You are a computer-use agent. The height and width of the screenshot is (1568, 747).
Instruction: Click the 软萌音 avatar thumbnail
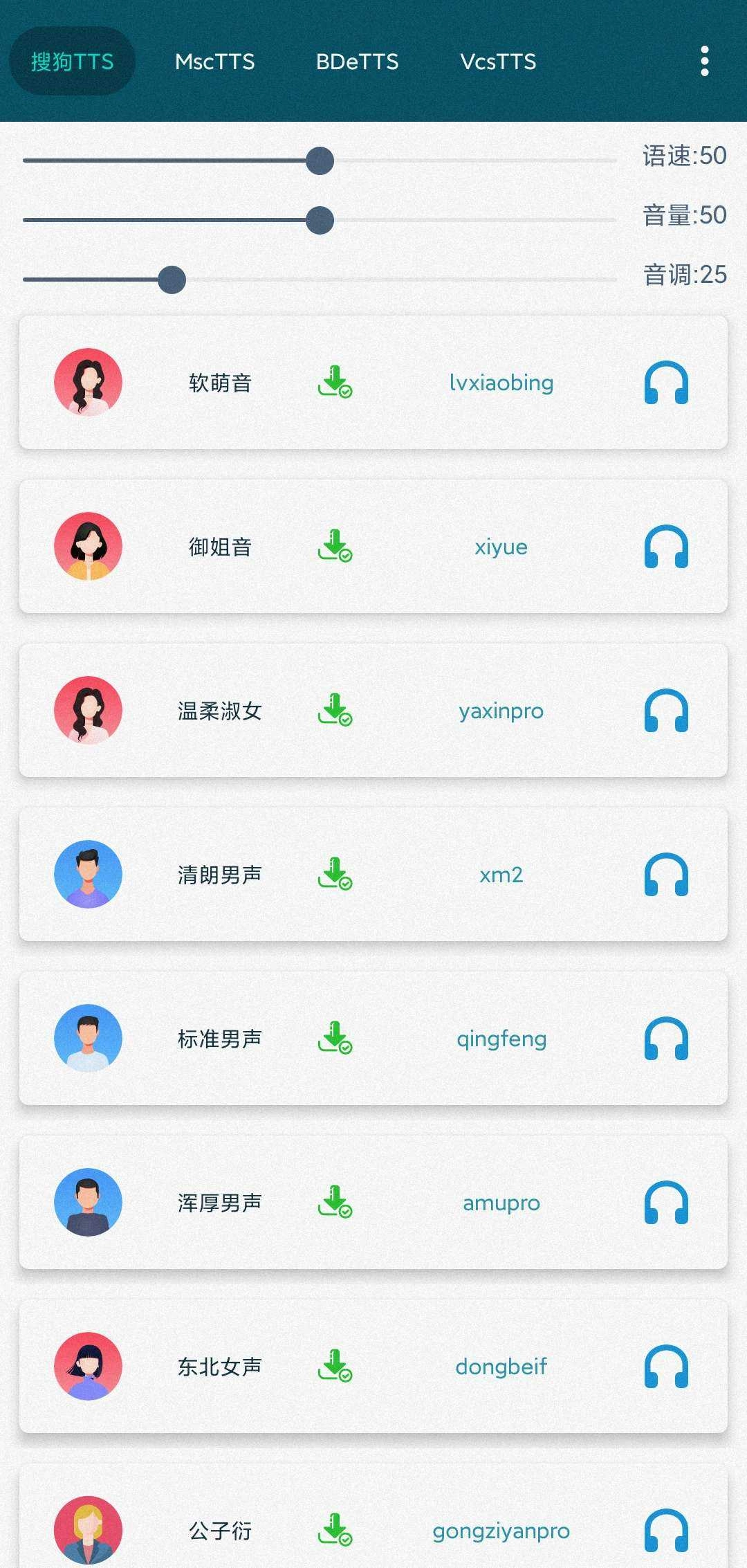click(x=89, y=383)
